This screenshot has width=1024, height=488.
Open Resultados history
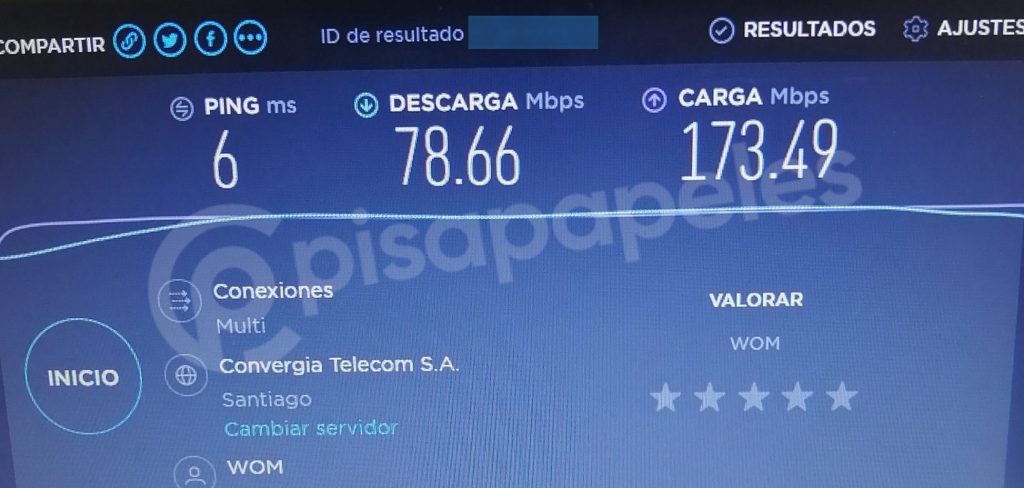click(x=793, y=30)
